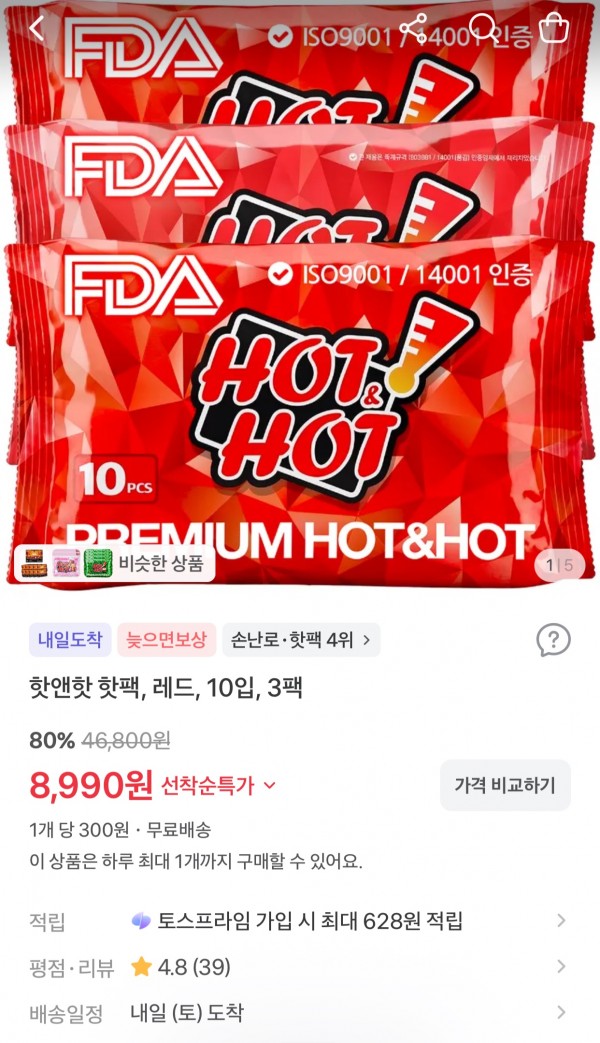Tap the question mark help icon
The image size is (600, 1043).
[x=553, y=640]
